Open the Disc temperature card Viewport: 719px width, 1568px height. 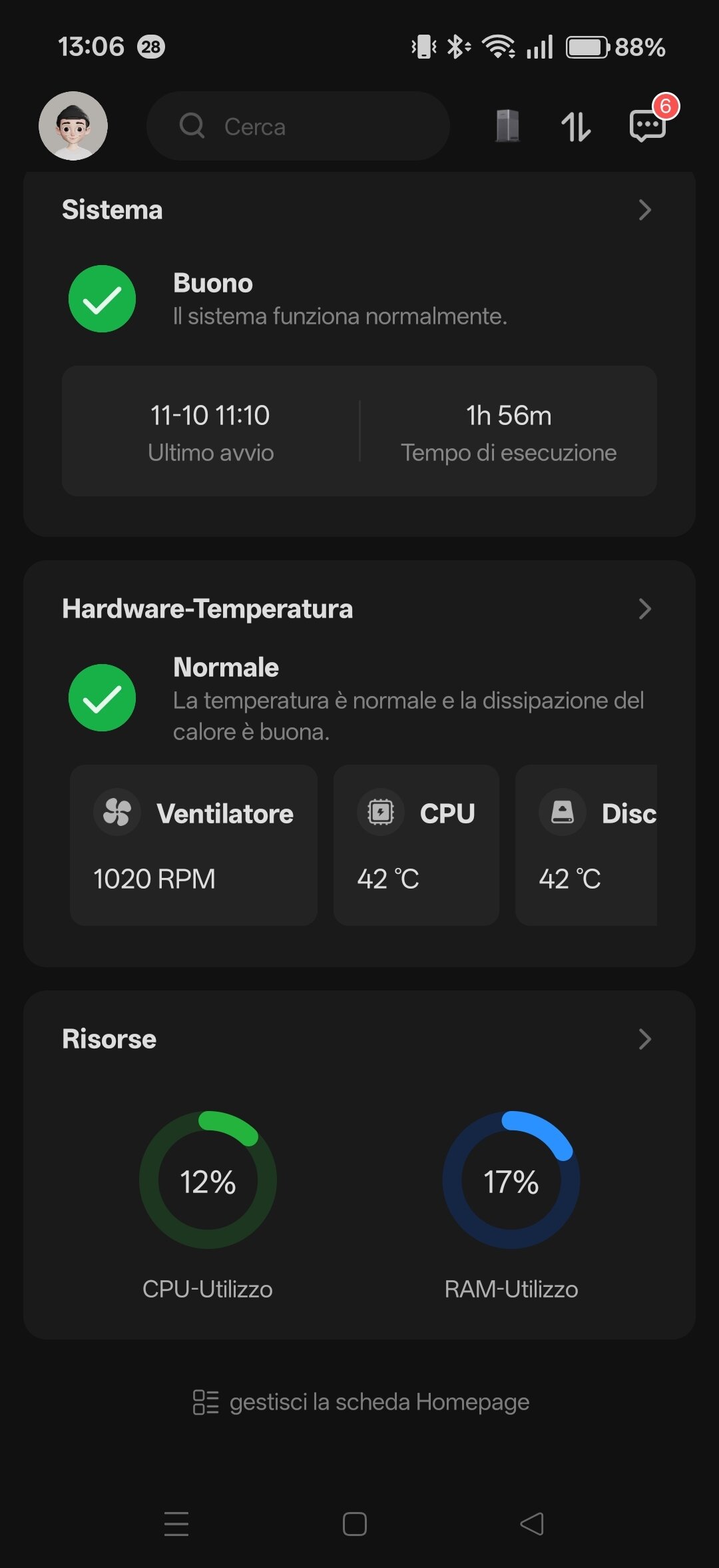[x=587, y=845]
